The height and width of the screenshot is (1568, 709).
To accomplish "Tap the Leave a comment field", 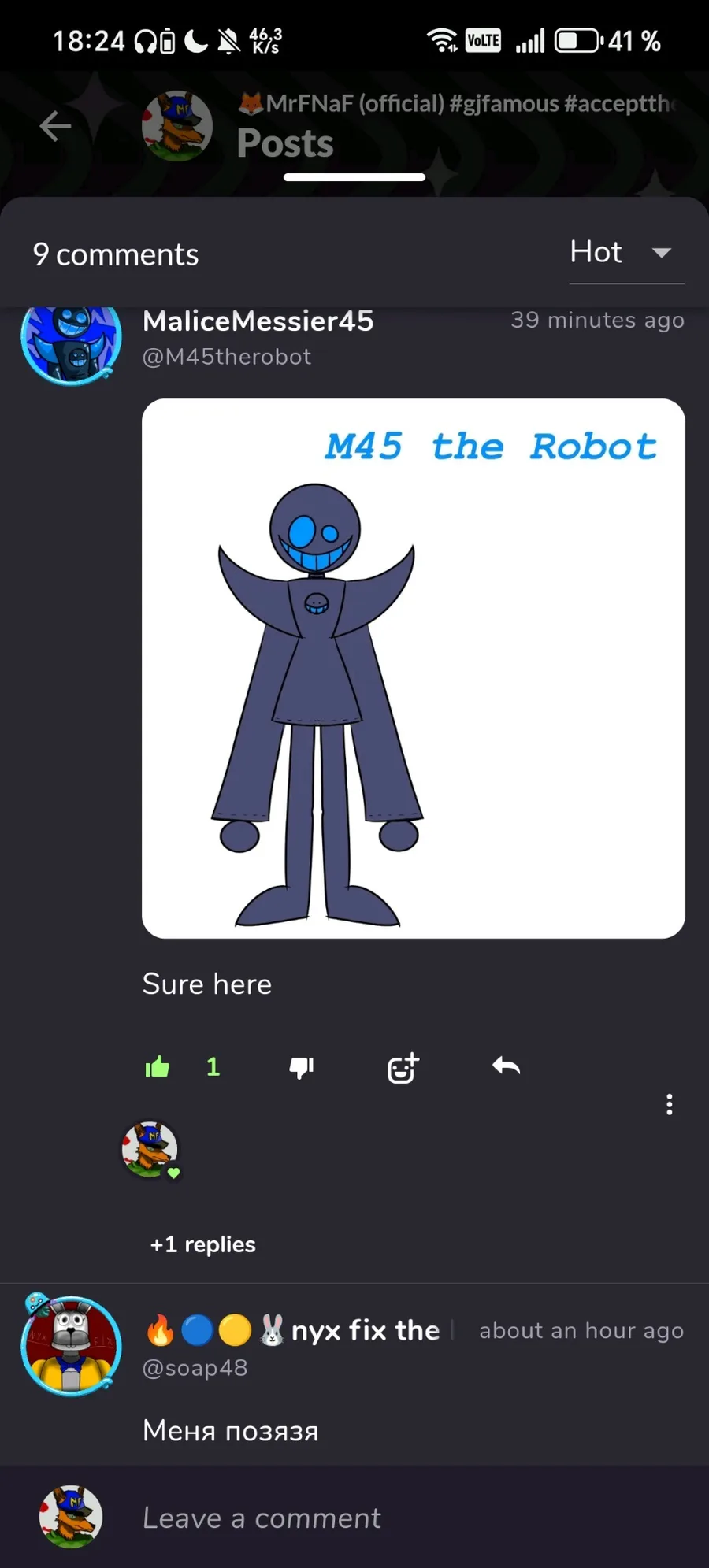I will (x=410, y=1518).
